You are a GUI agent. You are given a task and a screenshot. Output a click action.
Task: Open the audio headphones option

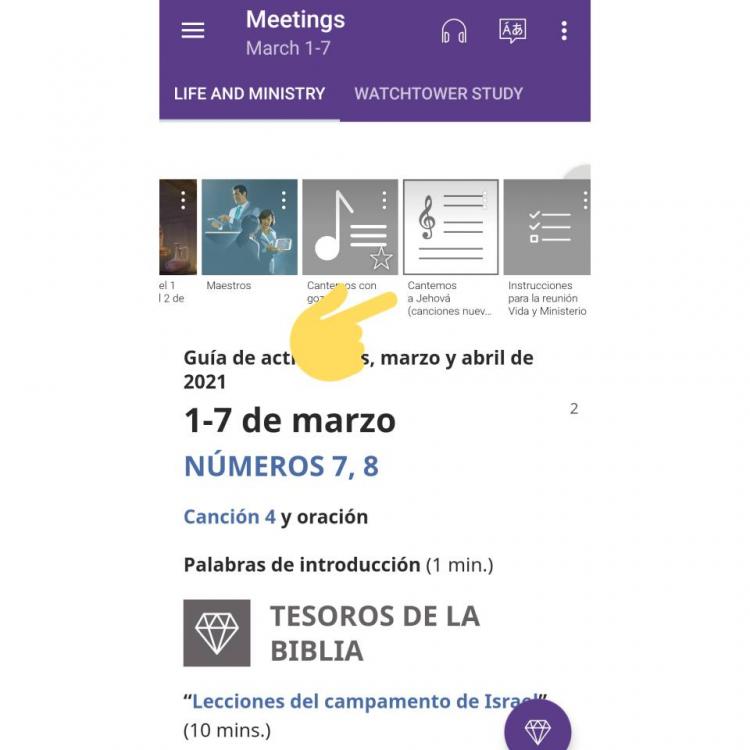coord(454,31)
